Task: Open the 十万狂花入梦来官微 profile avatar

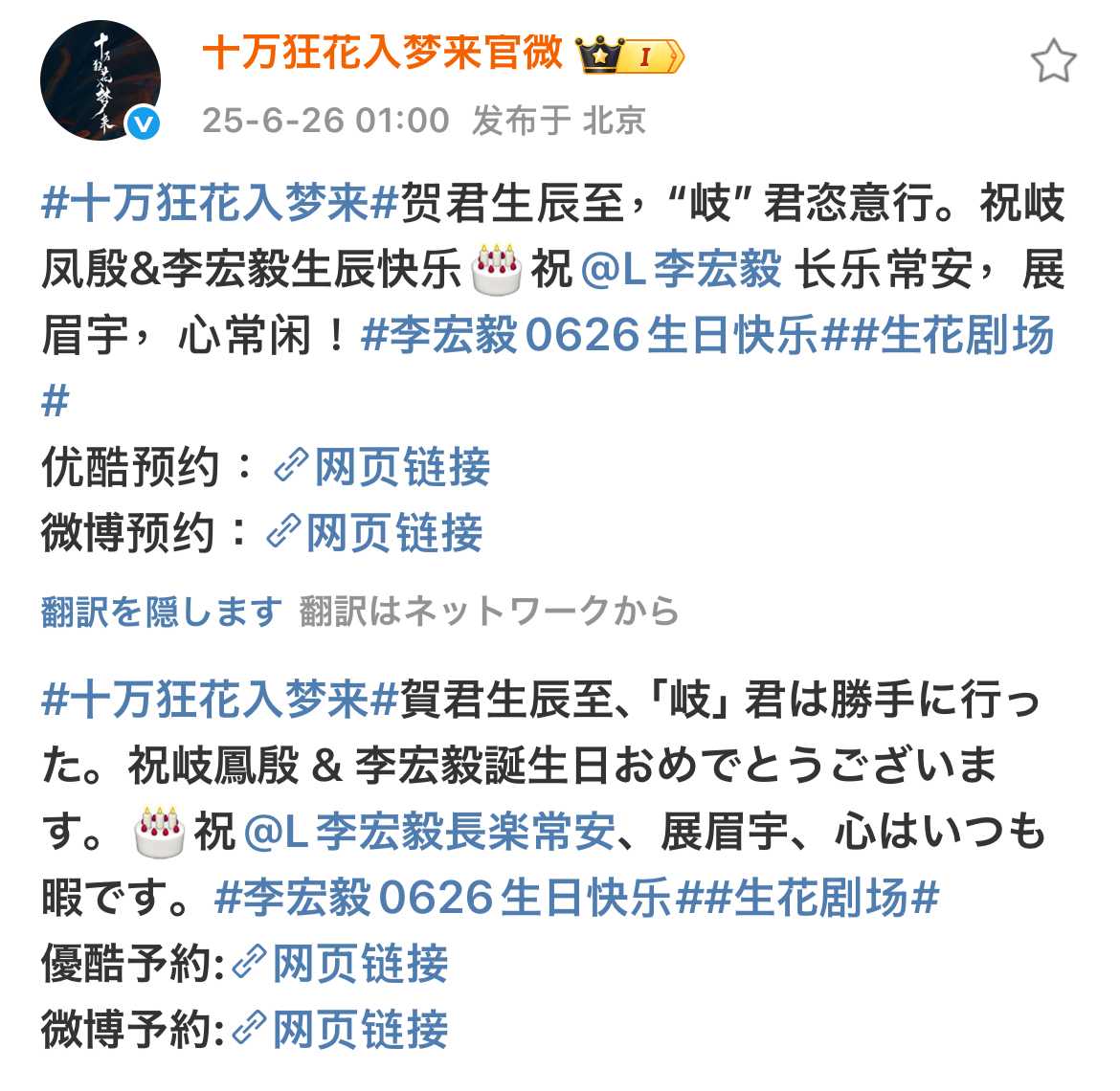Action: pos(100,80)
